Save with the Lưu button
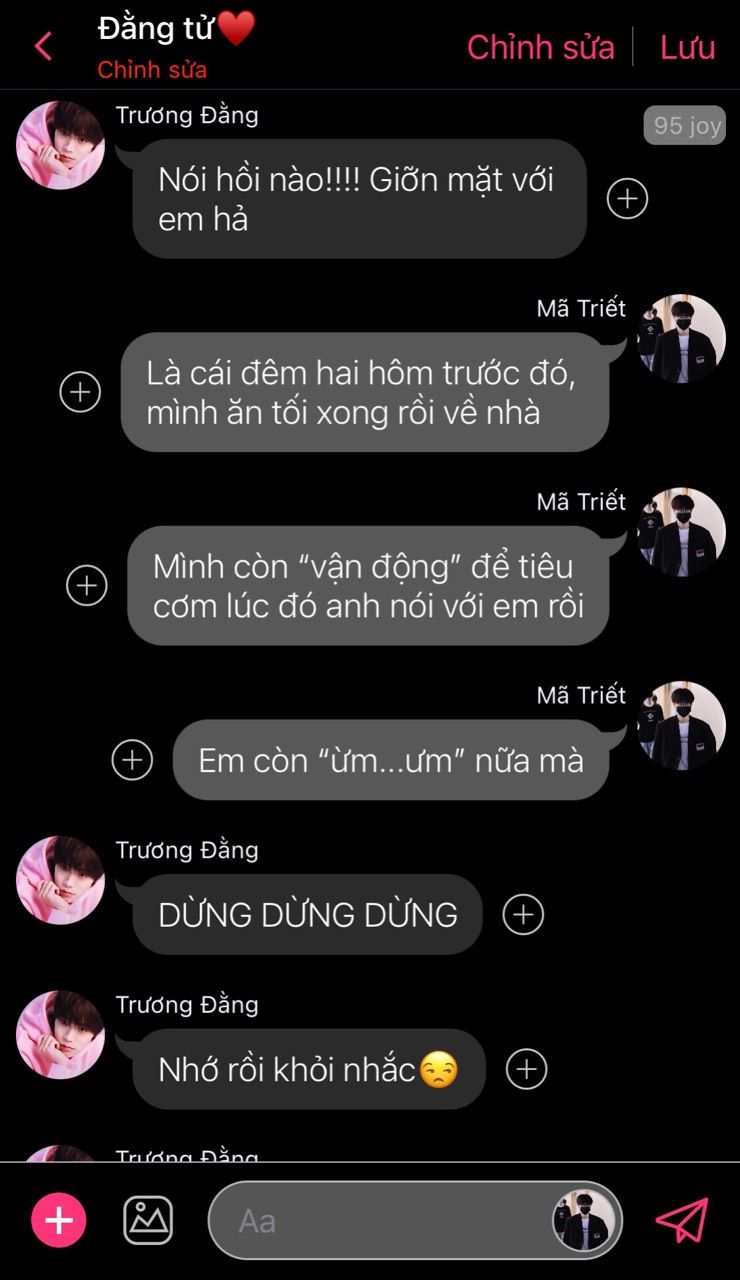This screenshot has width=740, height=1280. pos(687,47)
